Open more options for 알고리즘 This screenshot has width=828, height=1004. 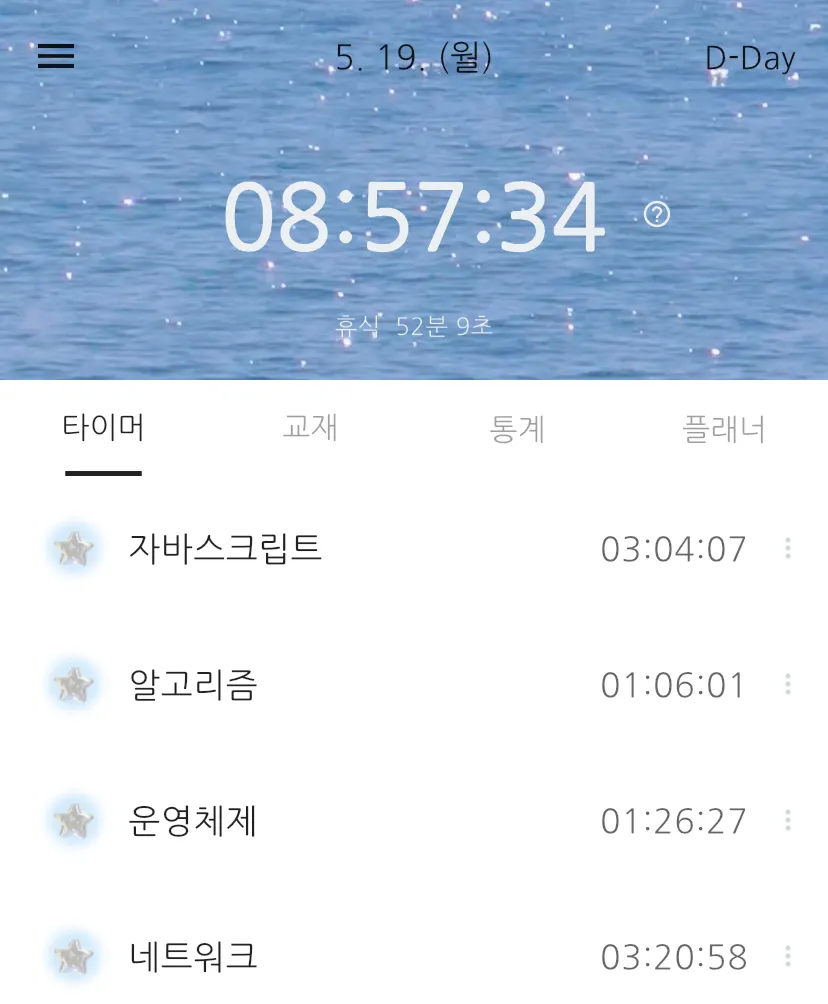click(x=788, y=685)
